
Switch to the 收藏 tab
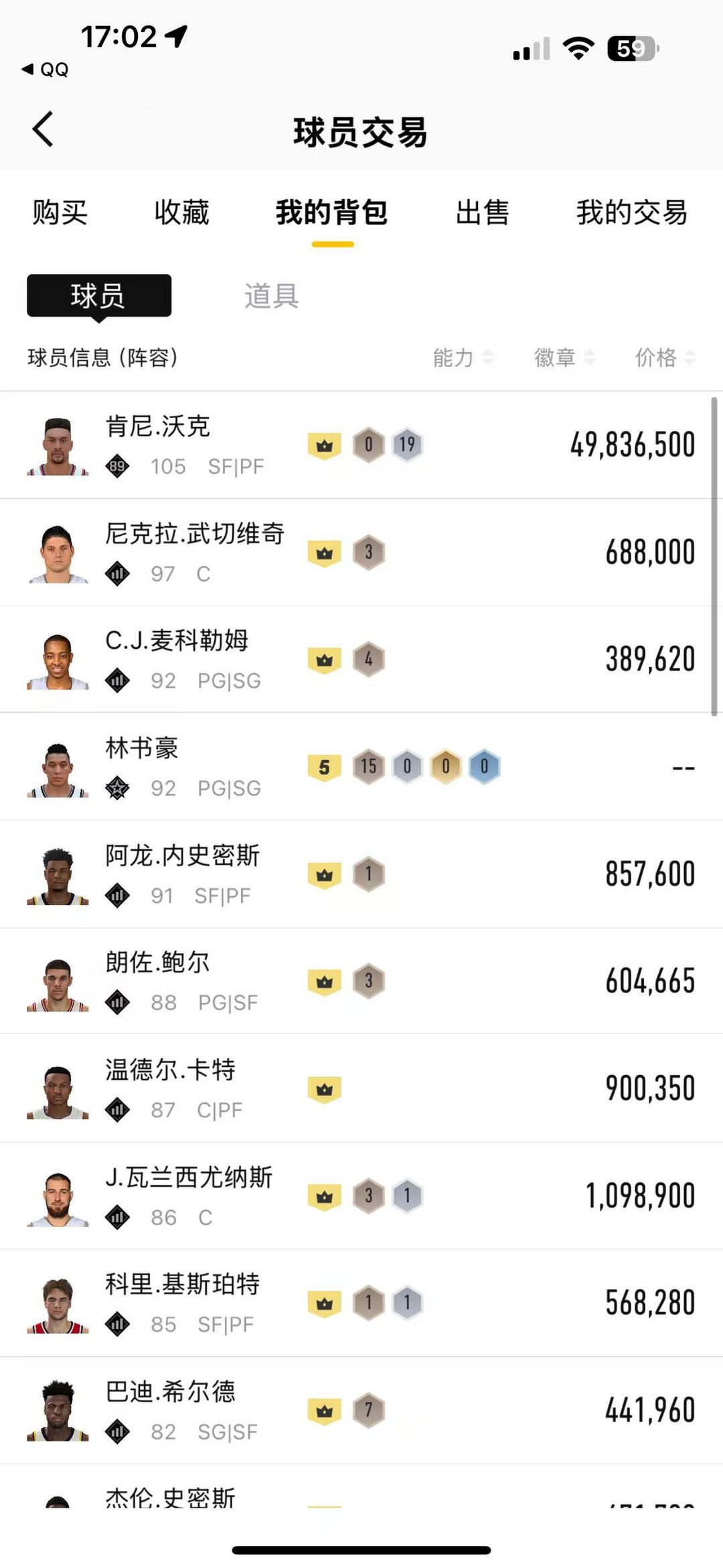181,213
